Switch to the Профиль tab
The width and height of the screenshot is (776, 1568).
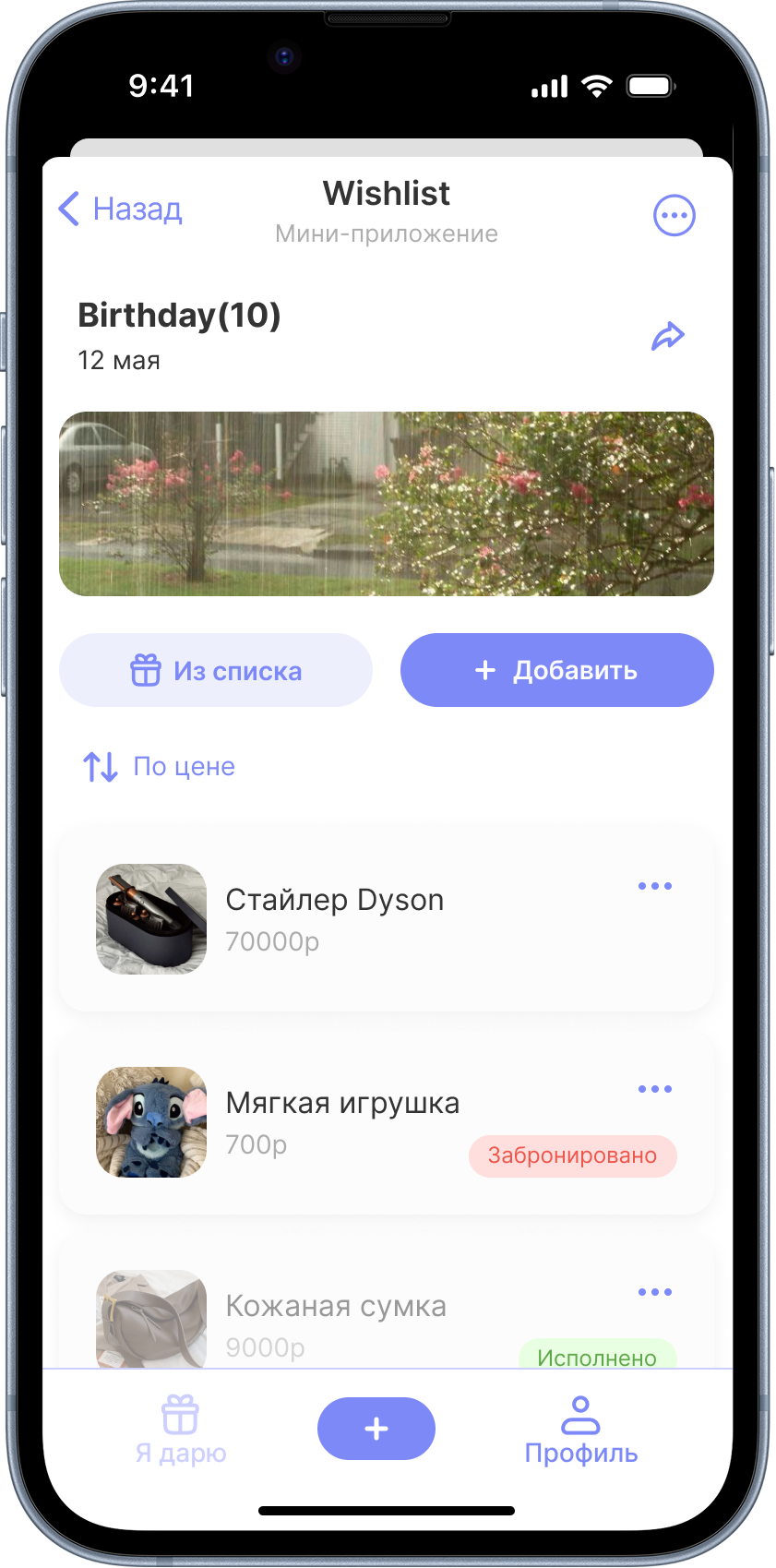point(581,1430)
